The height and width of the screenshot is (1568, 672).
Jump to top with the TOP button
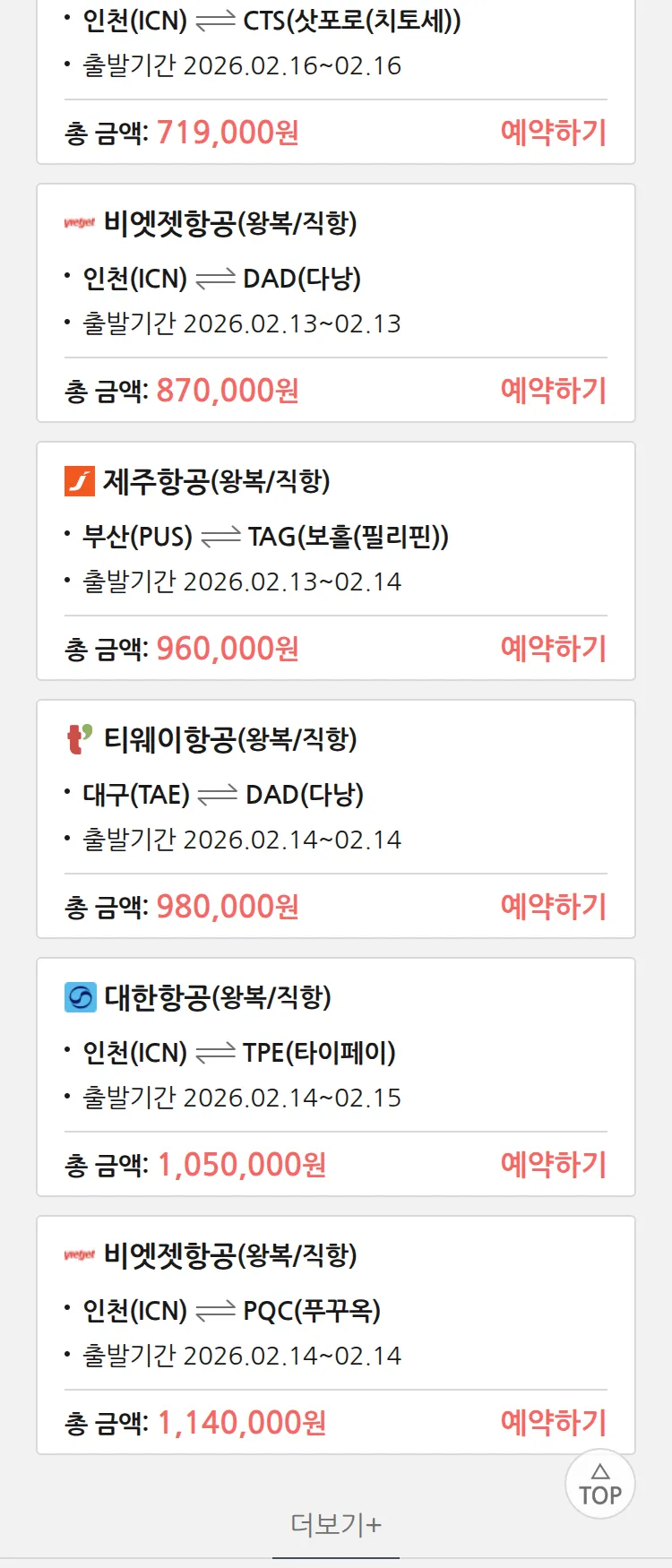pyautogui.click(x=600, y=1485)
